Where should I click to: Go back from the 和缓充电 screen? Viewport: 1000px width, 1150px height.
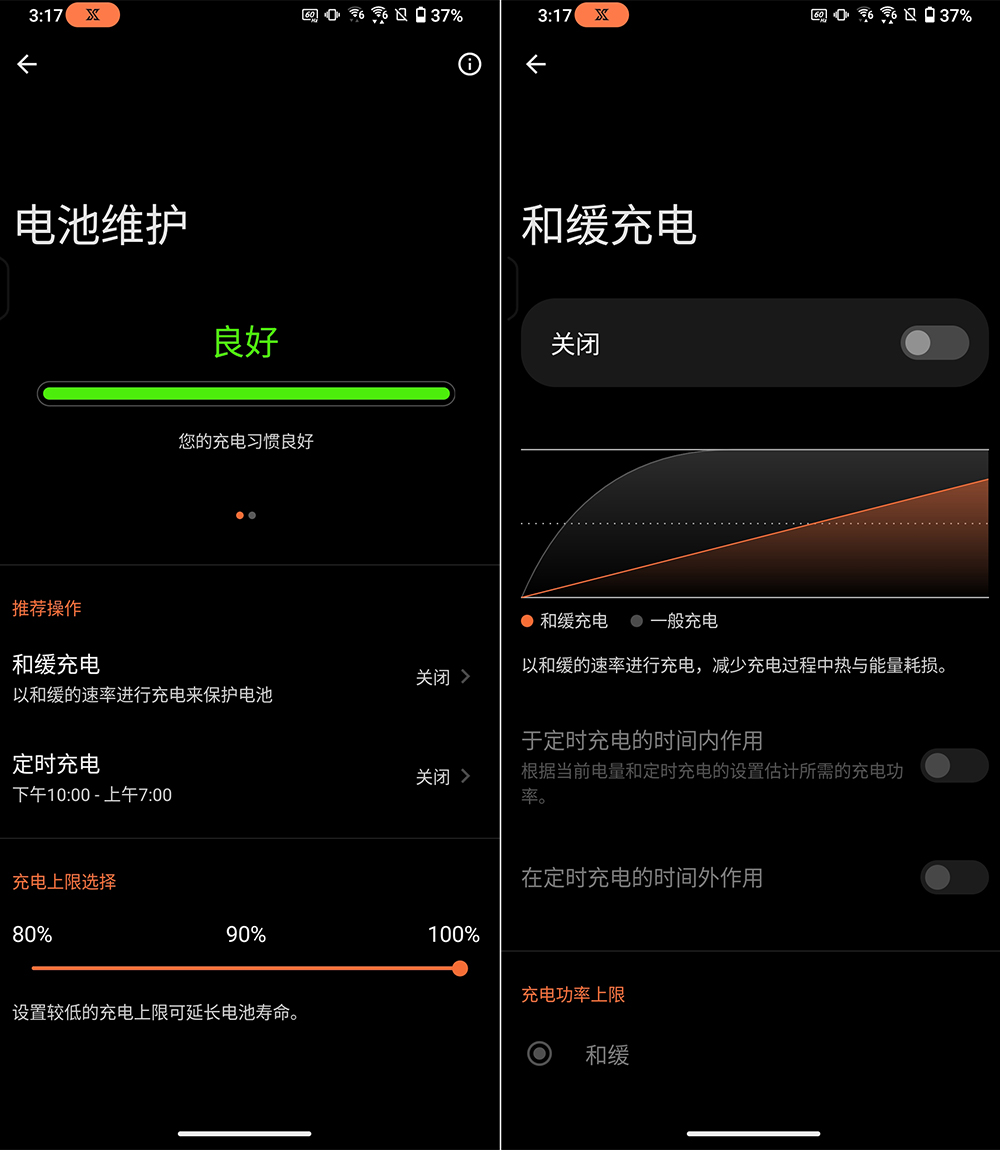tap(536, 64)
